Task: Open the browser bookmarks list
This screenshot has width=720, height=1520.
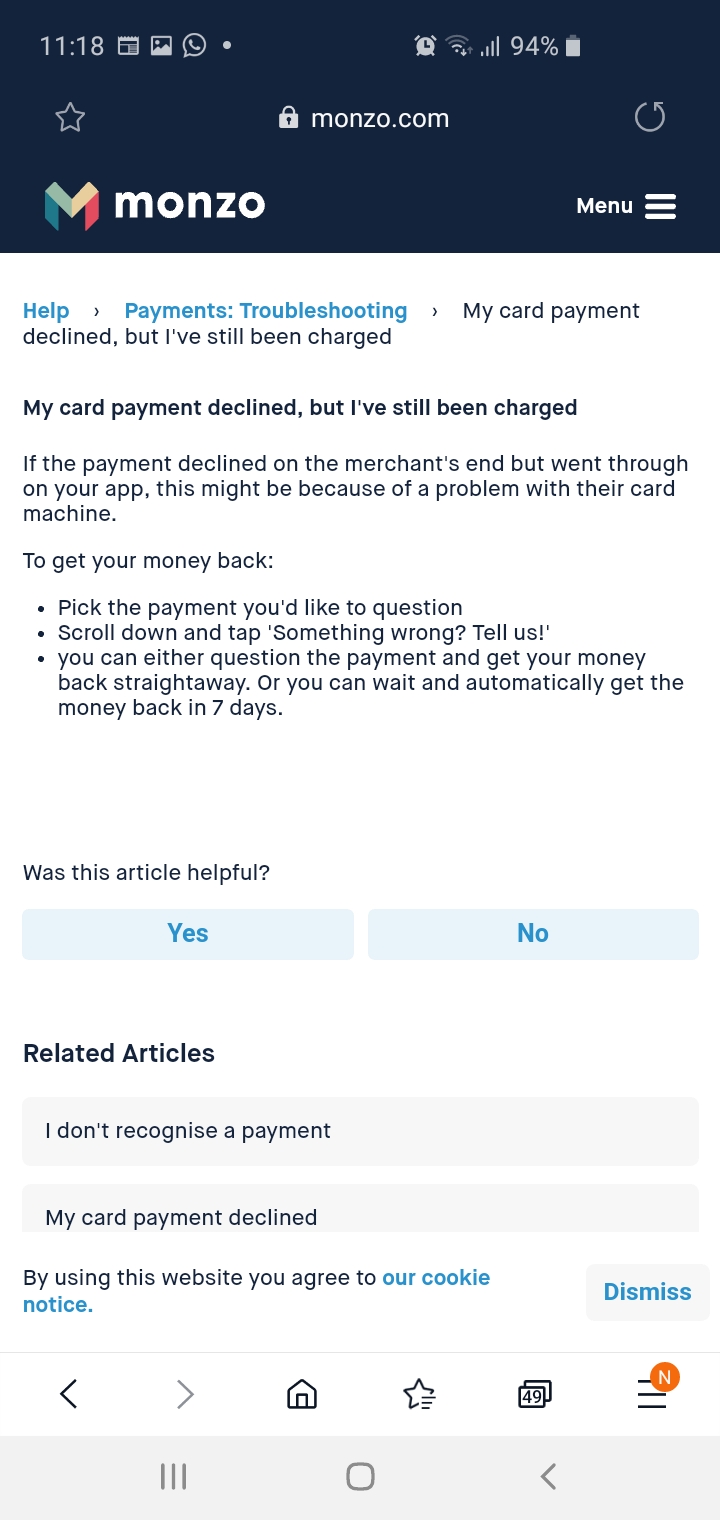Action: tap(418, 1394)
